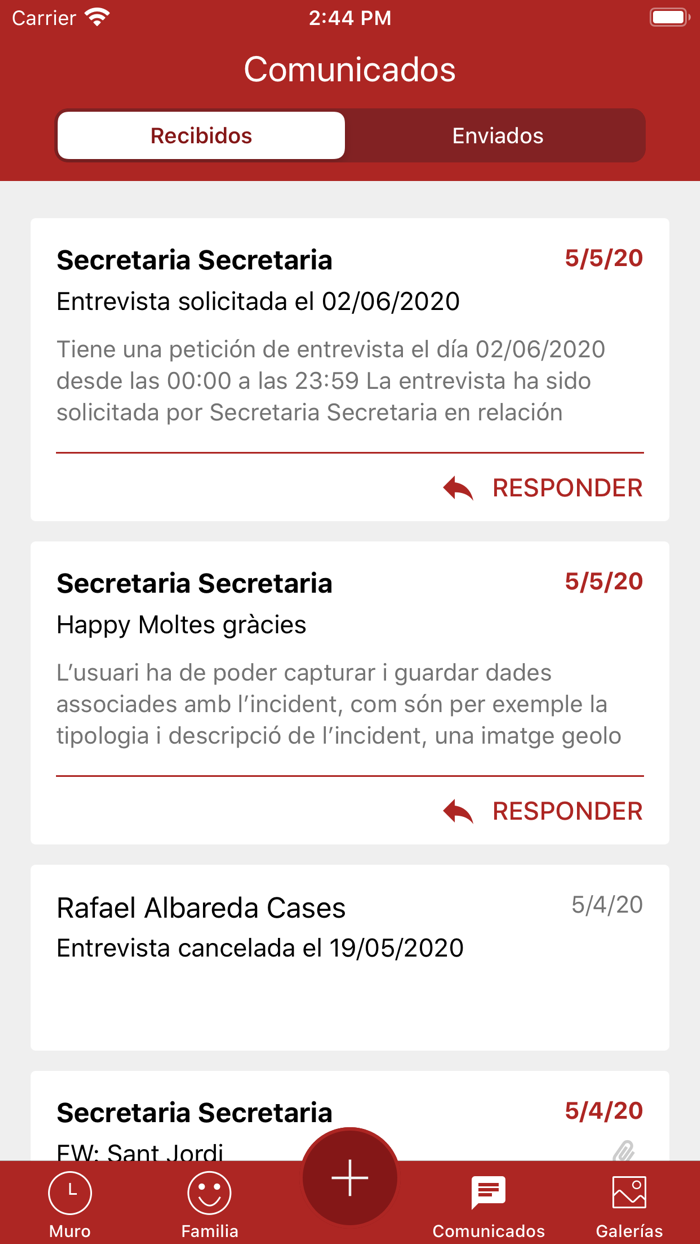The width and height of the screenshot is (700, 1244).
Task: Open the Familia tab
Action: [210, 1204]
